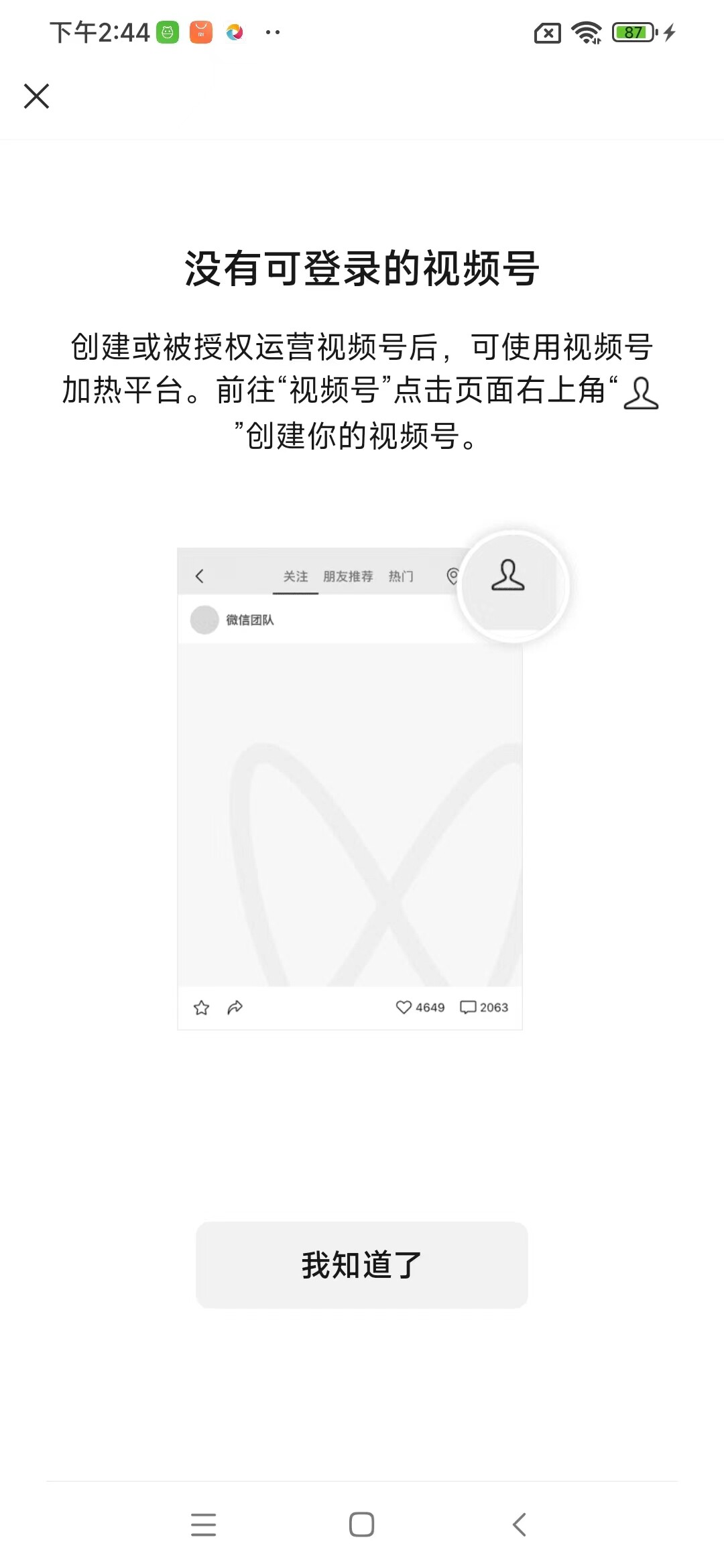Viewport: 724px width, 1568px height.
Task: Close the page with the X icon
Action: (37, 96)
